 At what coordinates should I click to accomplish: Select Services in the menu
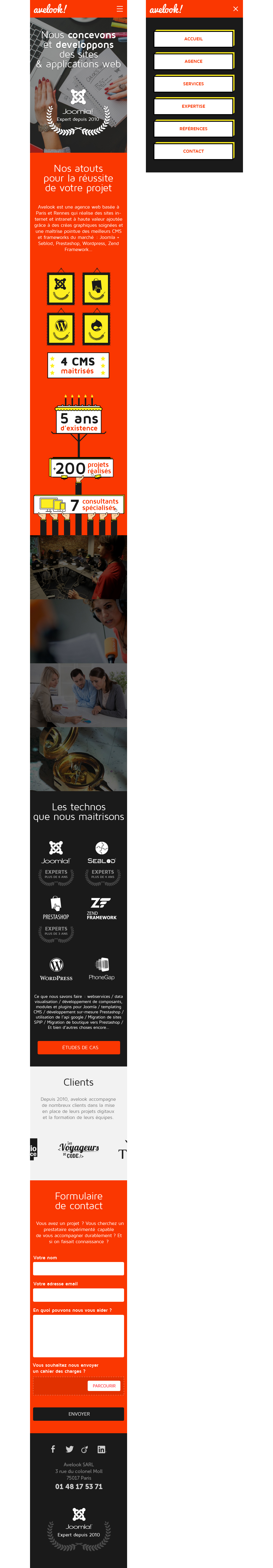[x=193, y=84]
